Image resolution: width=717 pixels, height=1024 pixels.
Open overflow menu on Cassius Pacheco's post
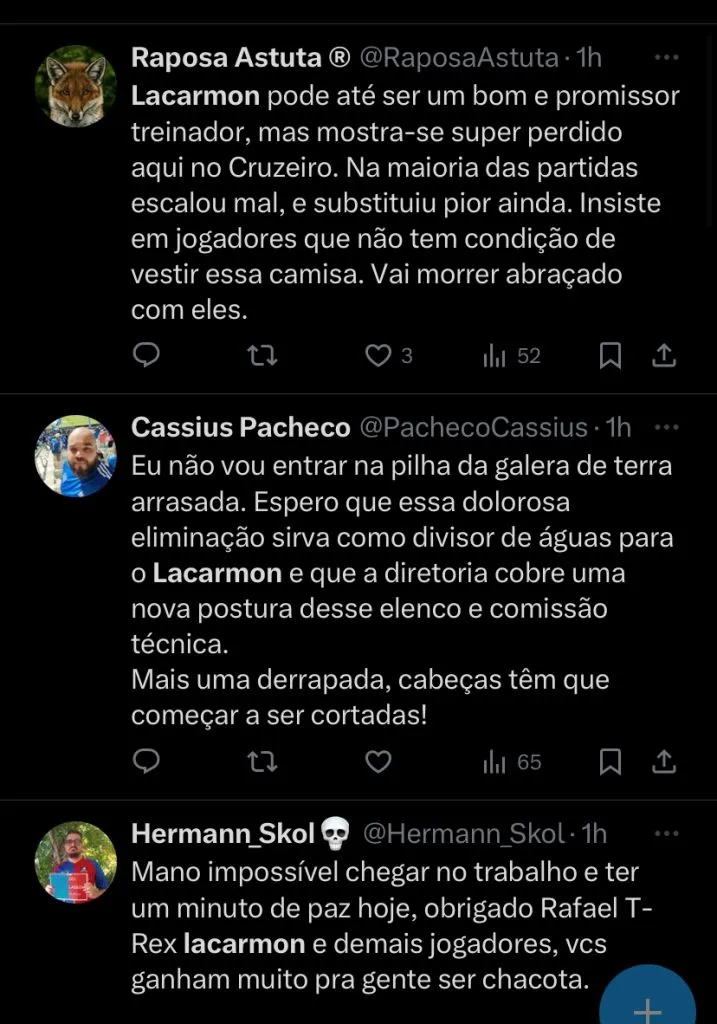click(x=666, y=428)
